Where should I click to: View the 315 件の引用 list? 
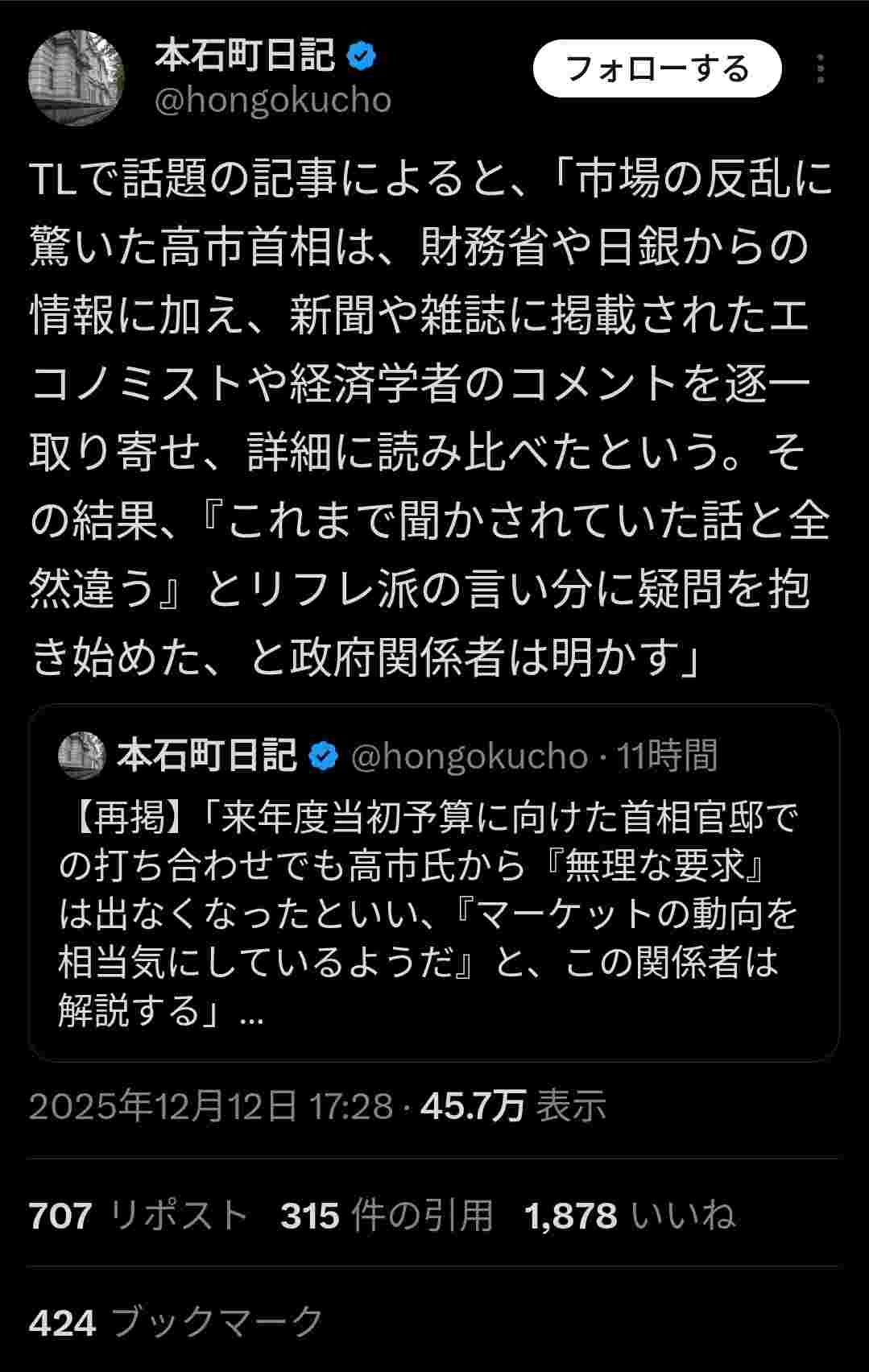click(x=387, y=1215)
